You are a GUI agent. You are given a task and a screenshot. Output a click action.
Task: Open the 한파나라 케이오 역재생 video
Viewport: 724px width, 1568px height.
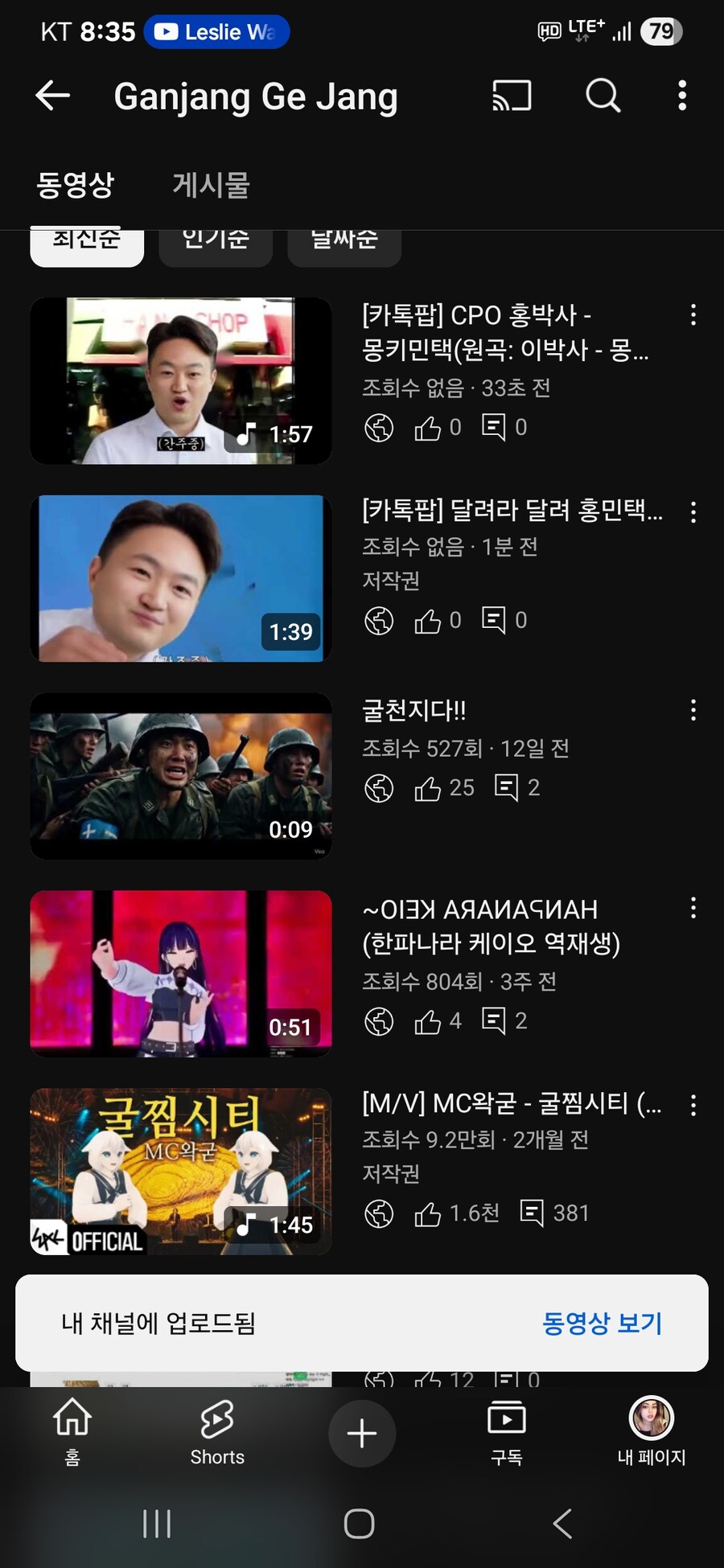point(181,973)
